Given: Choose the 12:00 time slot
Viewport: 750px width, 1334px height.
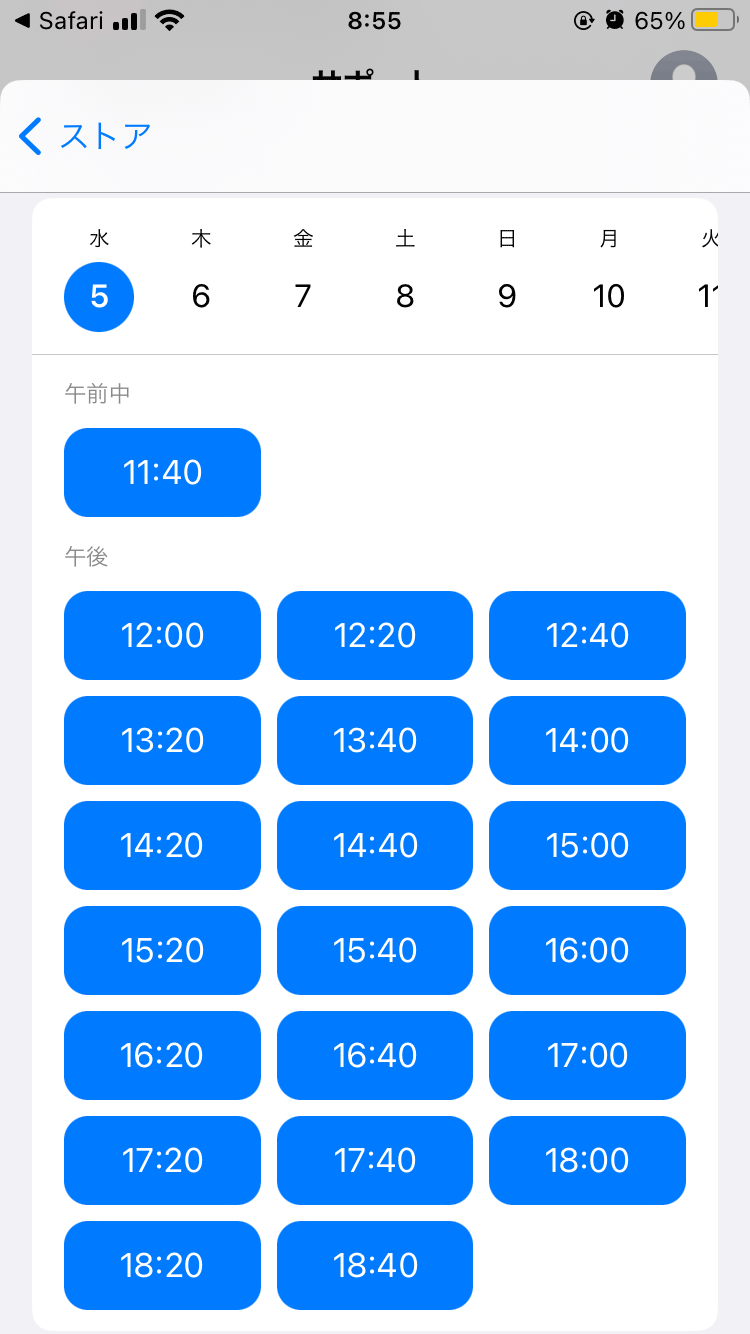Looking at the screenshot, I should pos(162,635).
